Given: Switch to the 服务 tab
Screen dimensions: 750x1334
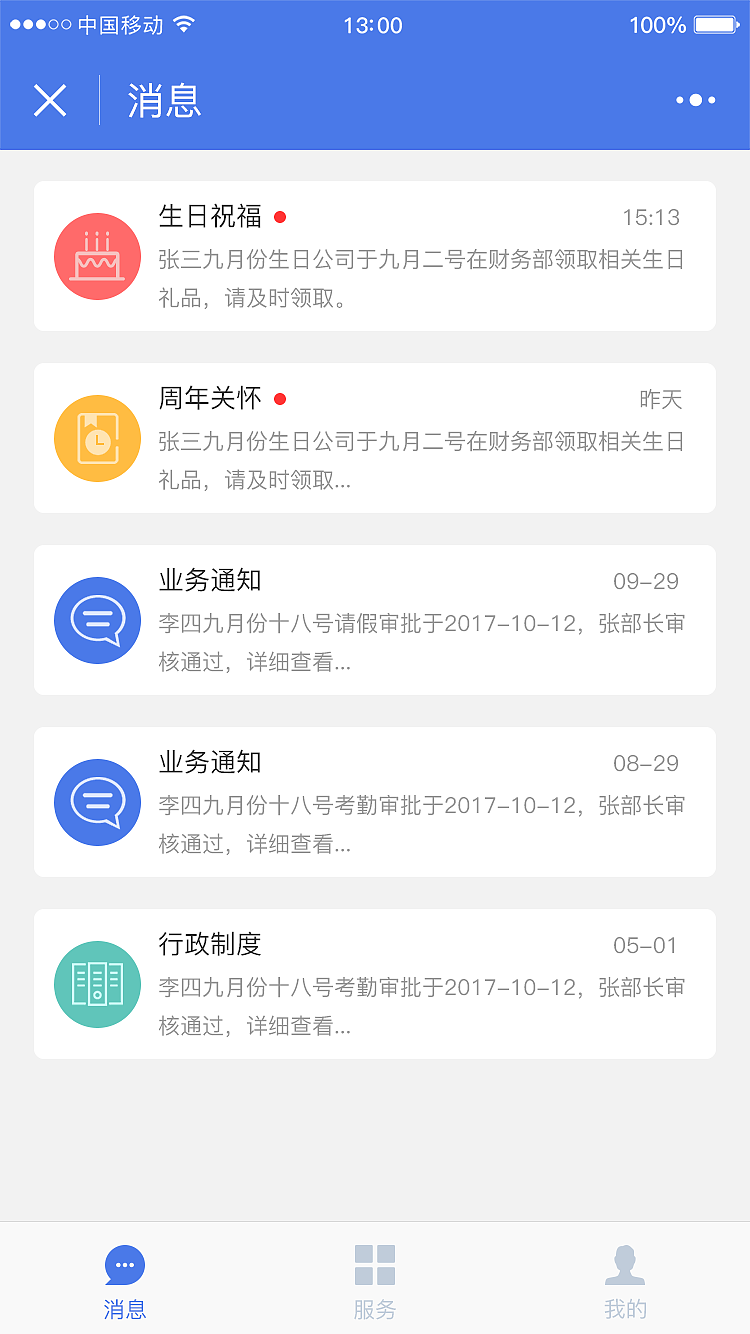Looking at the screenshot, I should click(x=375, y=1280).
